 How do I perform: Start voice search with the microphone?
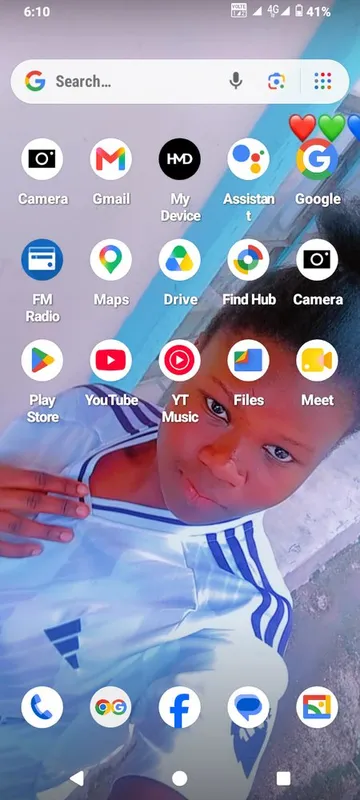point(235,81)
